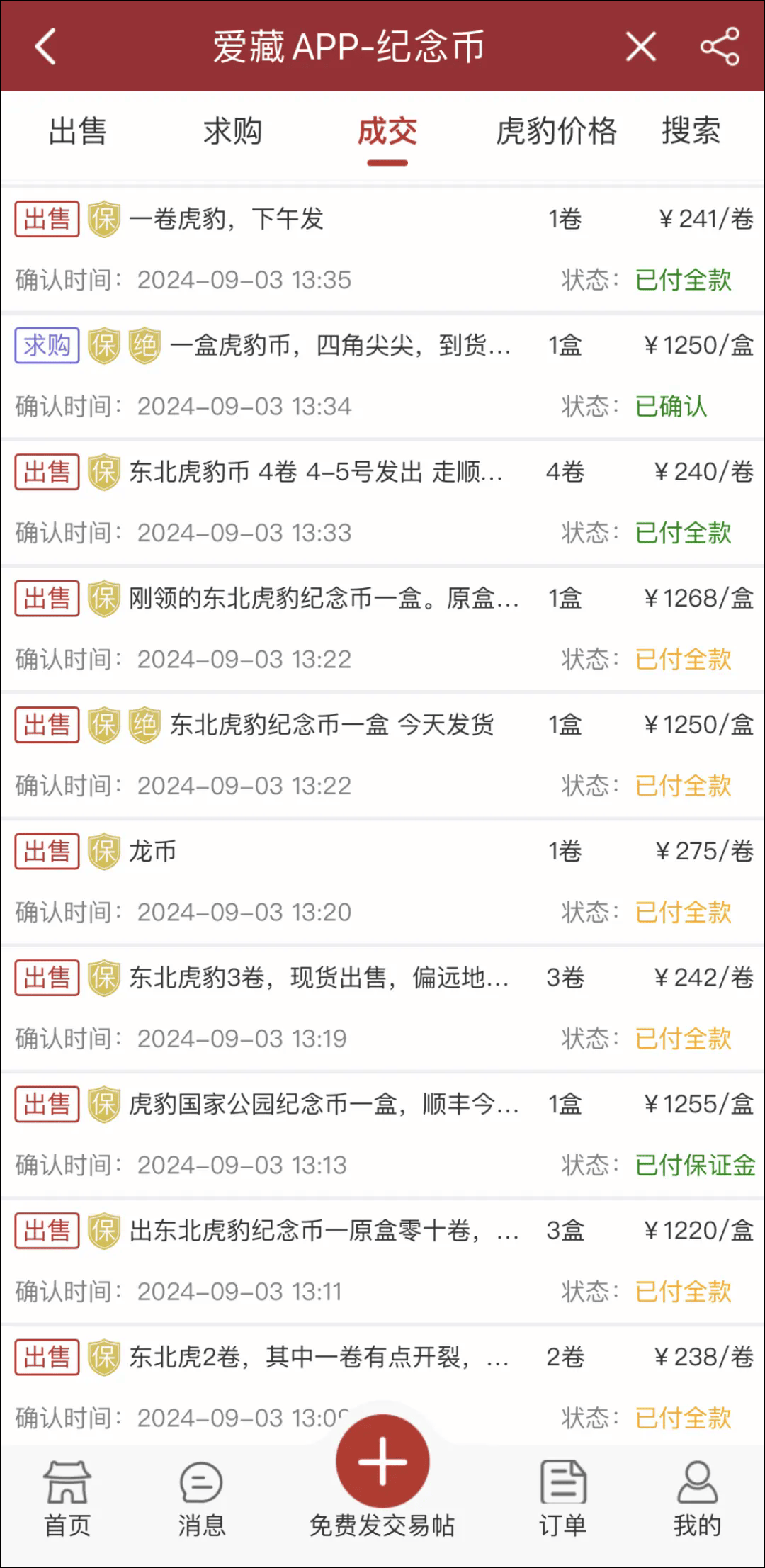Switch to the 出售 tab
This screenshot has width=765, height=1568.
(x=78, y=132)
